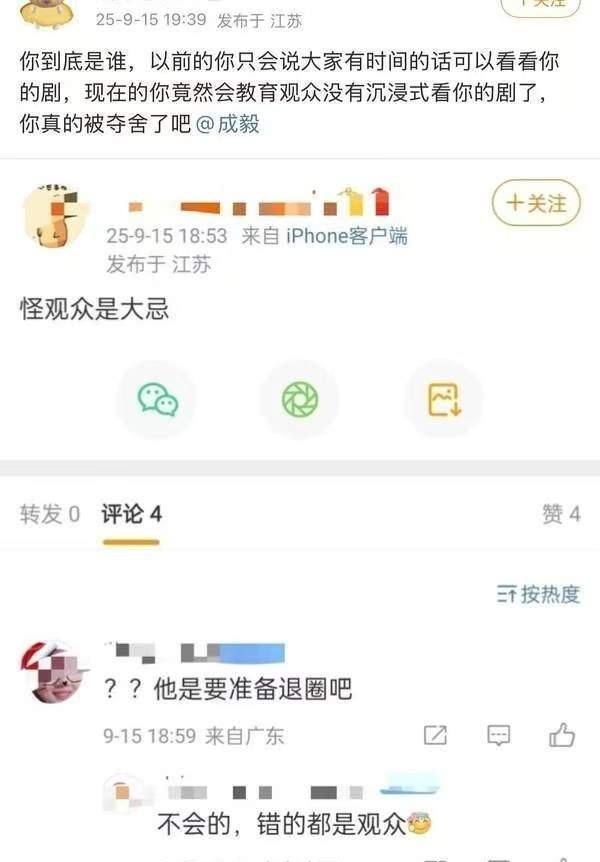Share the post to WeChat Moments

point(299,400)
